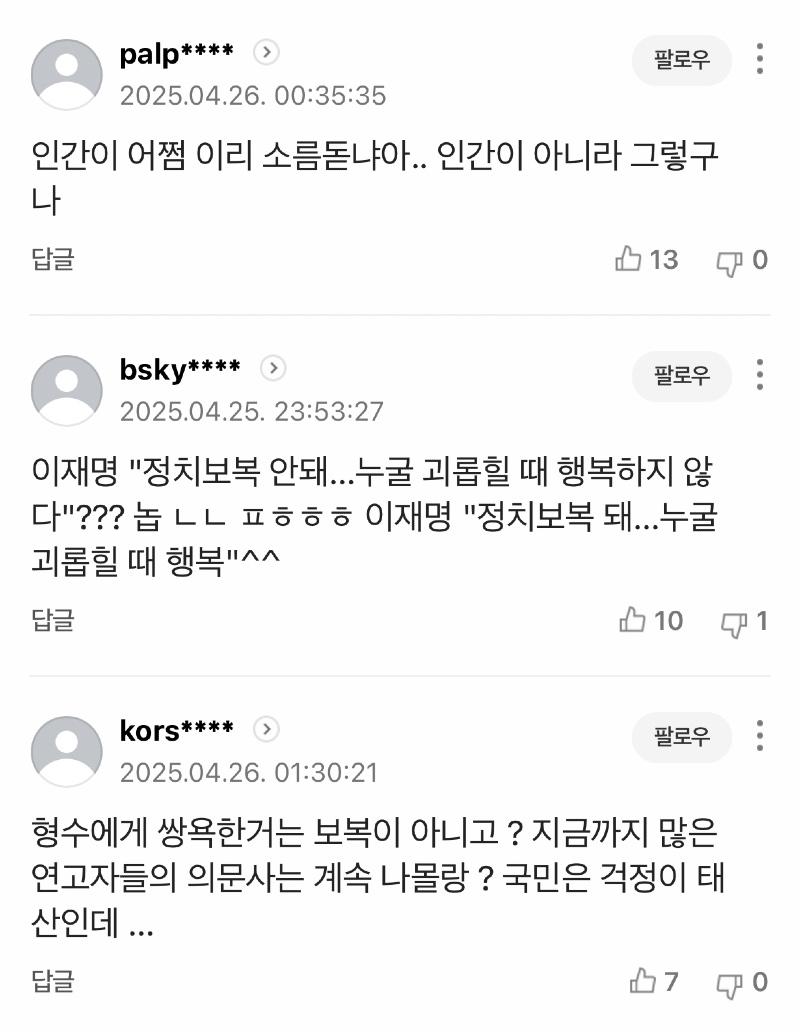Open kors**** profile via the chevron
This screenshot has height=1032, width=800.
click(266, 729)
